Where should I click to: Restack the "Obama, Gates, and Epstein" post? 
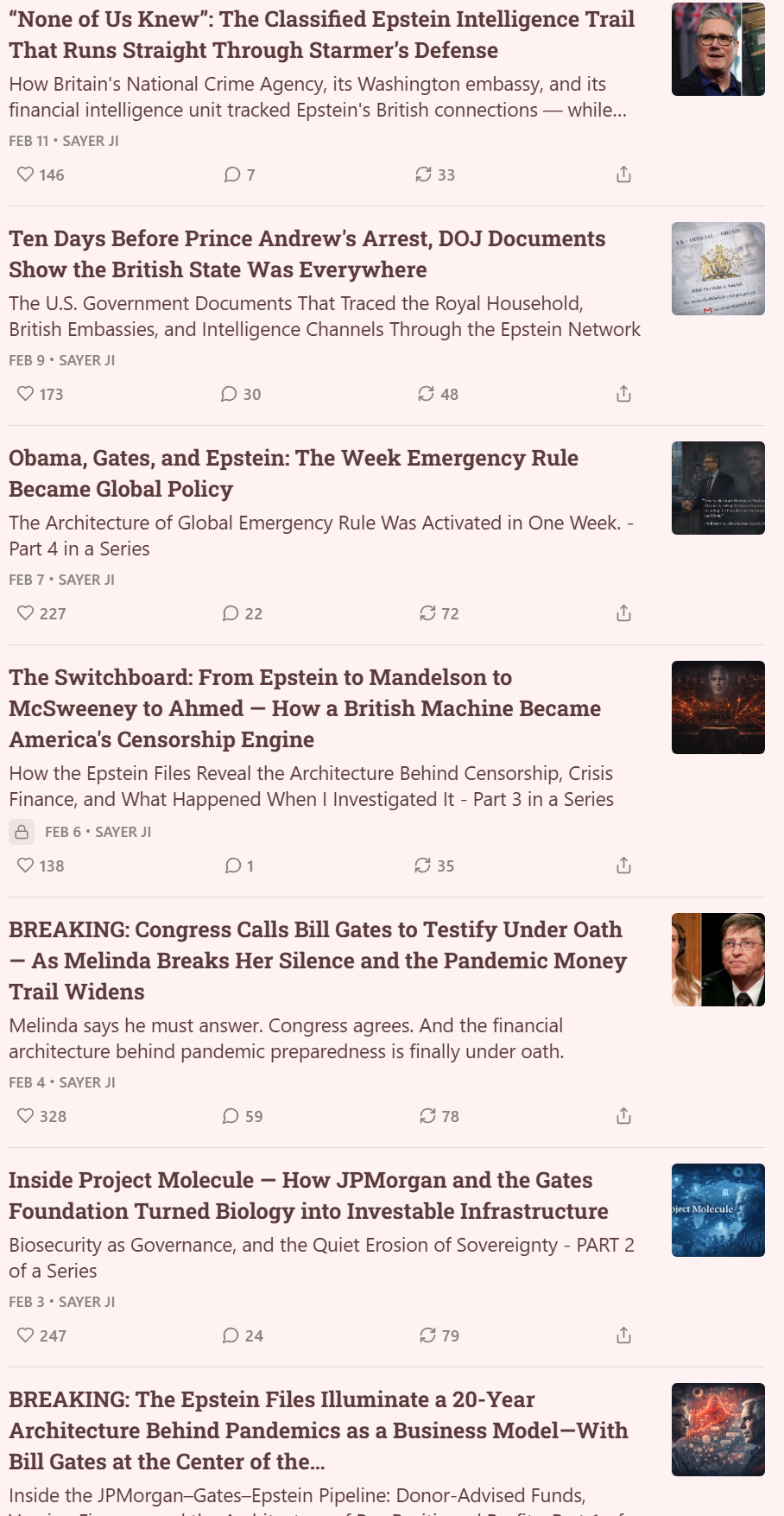coord(427,613)
